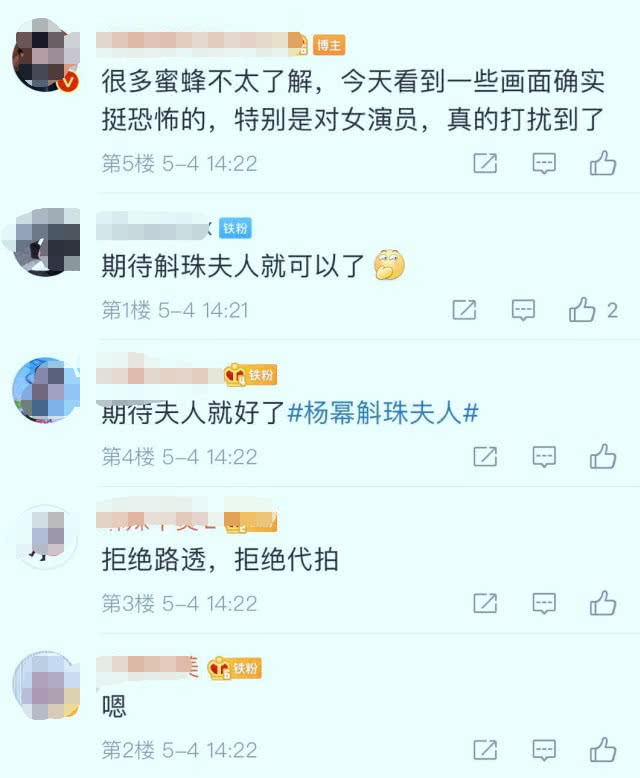Like the 第4楼 comment

(x=603, y=456)
